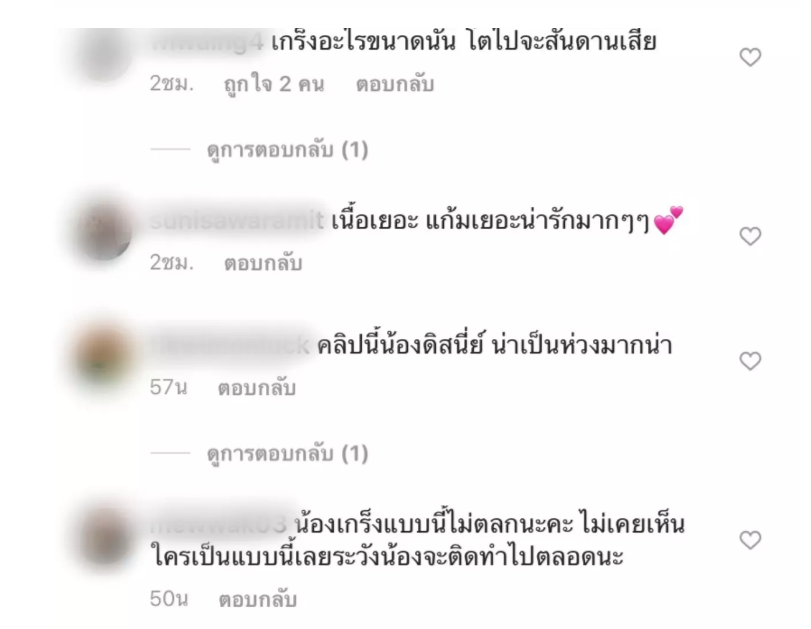Expand replies under the คลิปนี้น้องดิสนี่ย์ comment

coord(287,455)
